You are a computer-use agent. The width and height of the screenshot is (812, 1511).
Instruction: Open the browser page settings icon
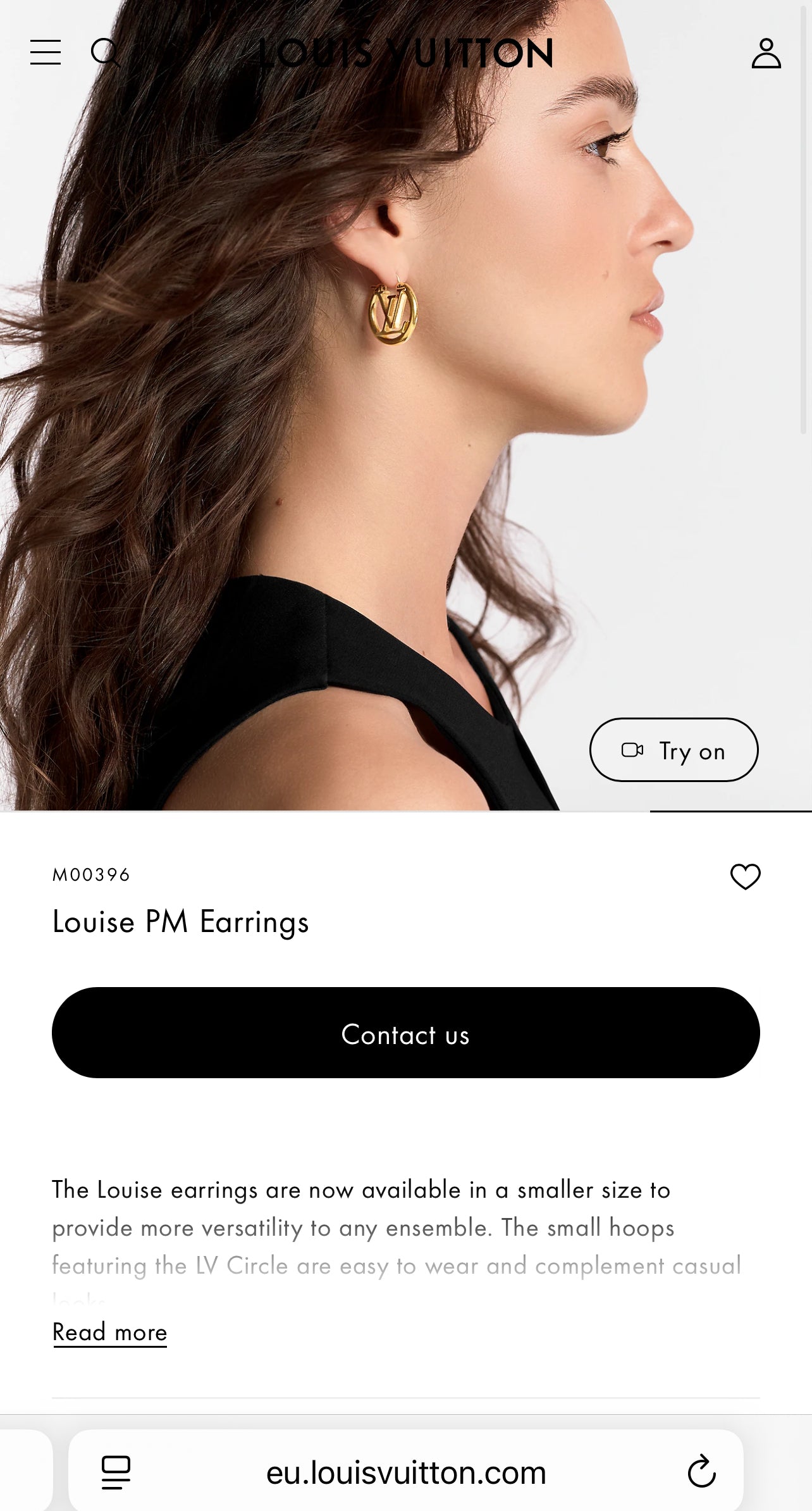pos(116,1472)
